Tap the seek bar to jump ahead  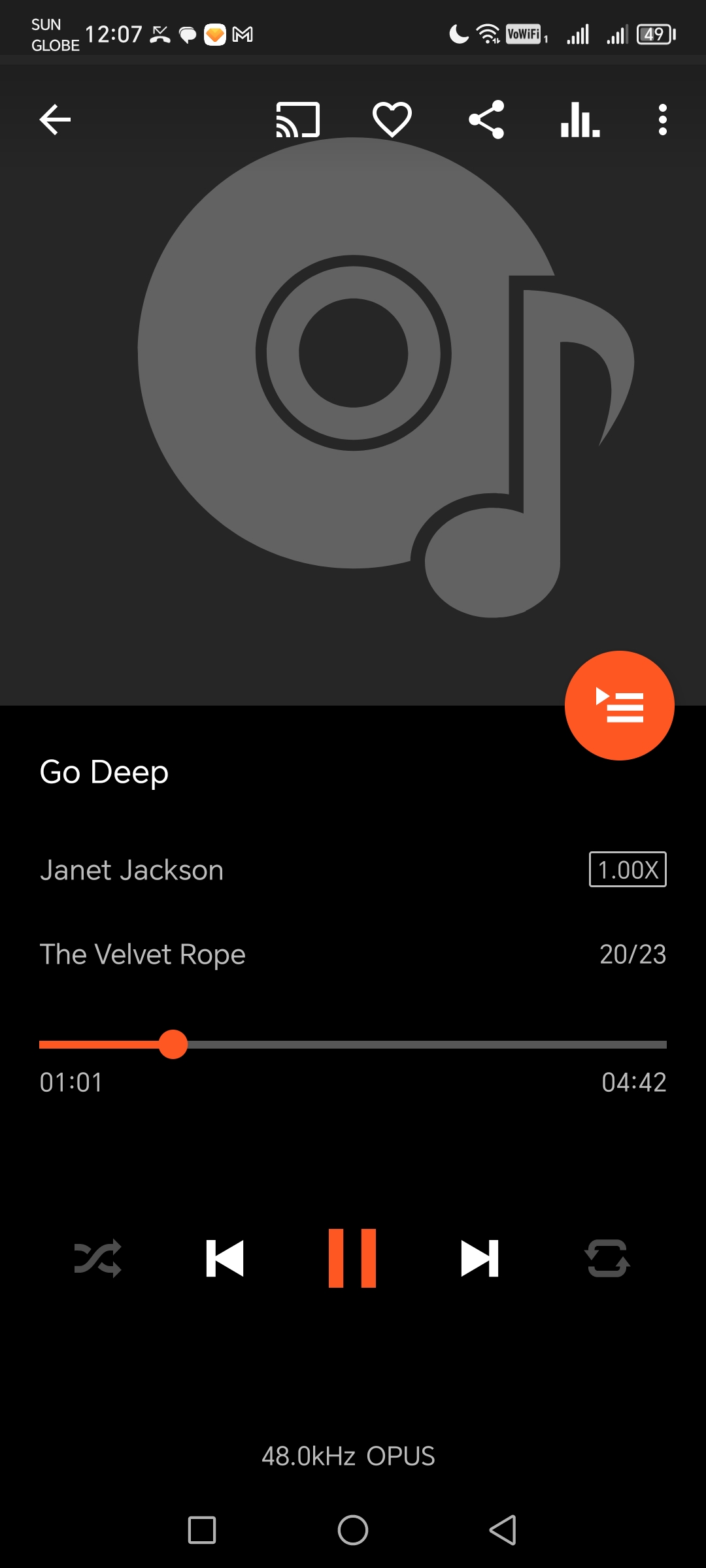click(x=458, y=1045)
